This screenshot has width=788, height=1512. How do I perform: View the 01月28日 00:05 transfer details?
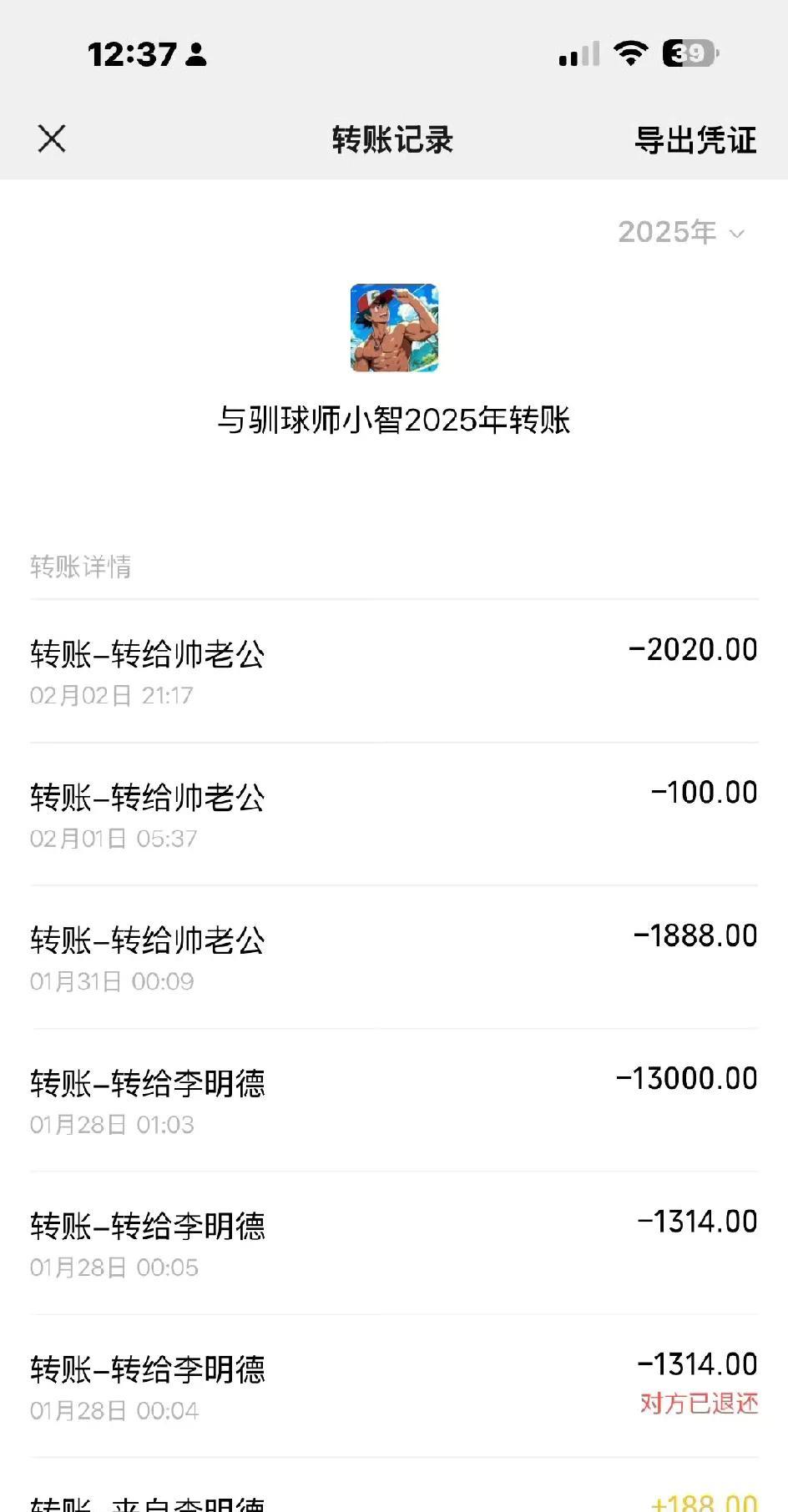coord(394,1243)
